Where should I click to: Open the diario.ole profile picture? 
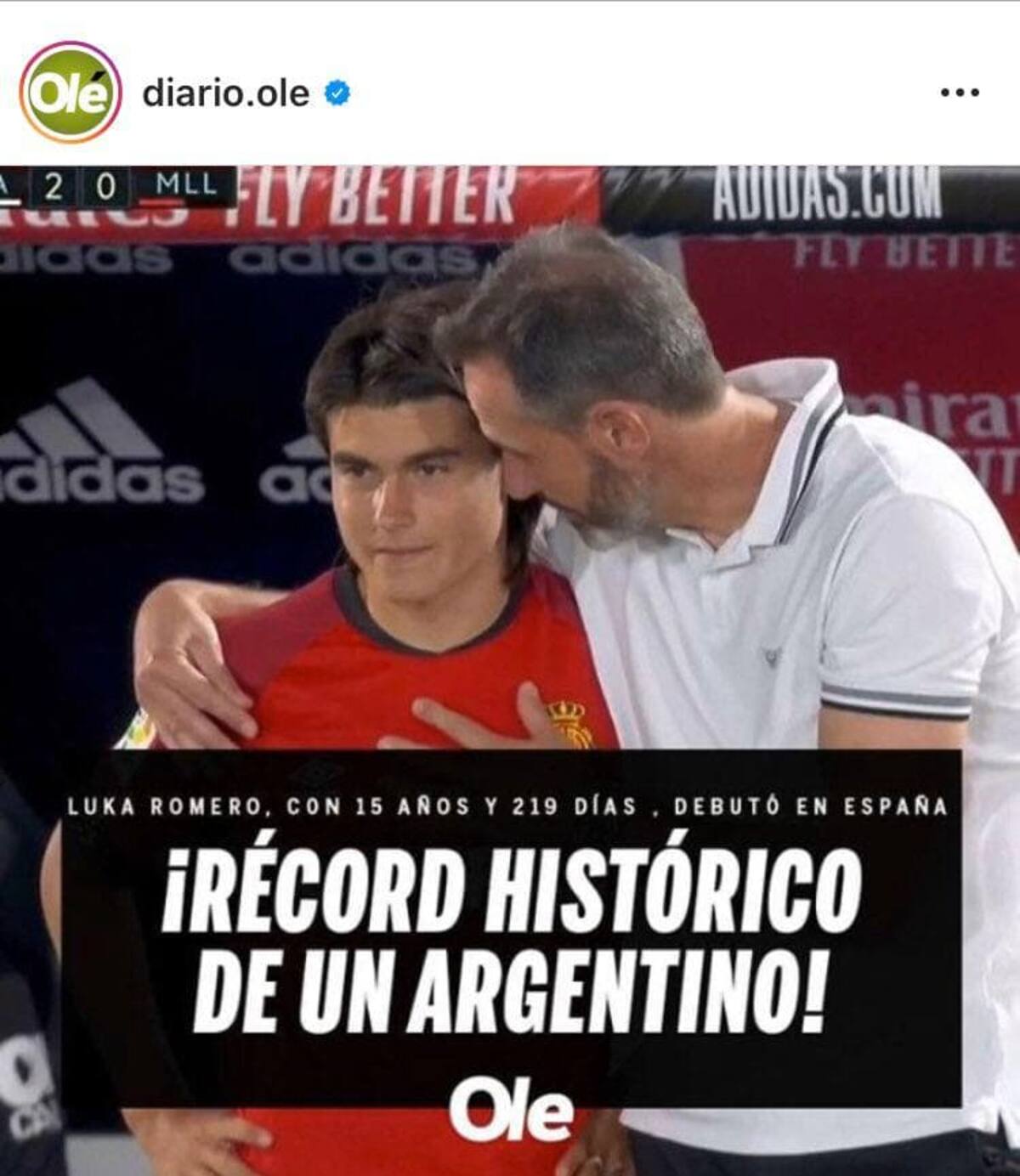click(70, 93)
